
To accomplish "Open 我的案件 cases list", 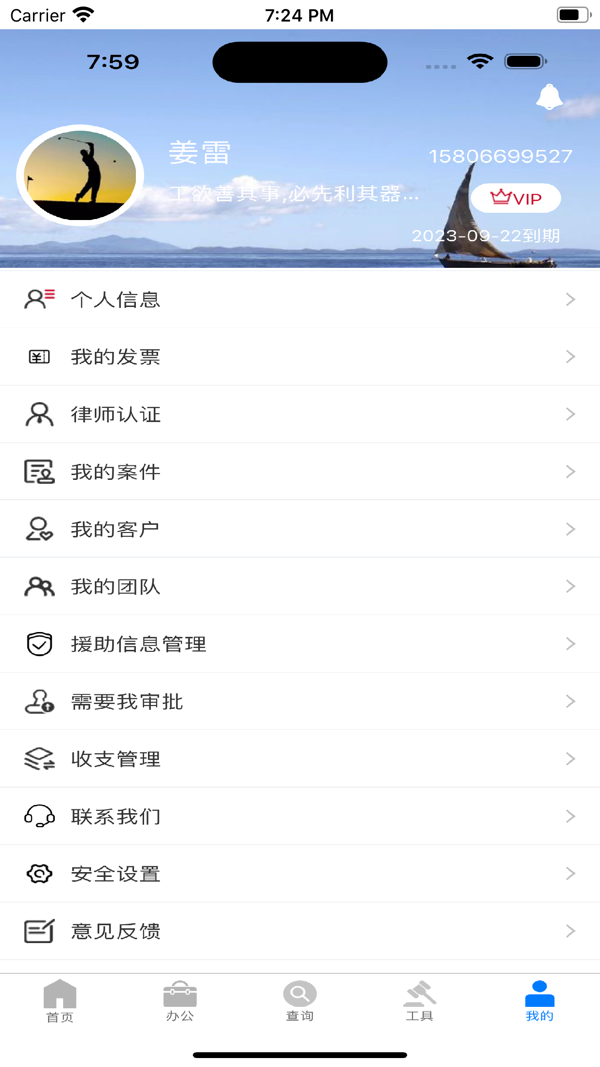I will pyautogui.click(x=300, y=472).
